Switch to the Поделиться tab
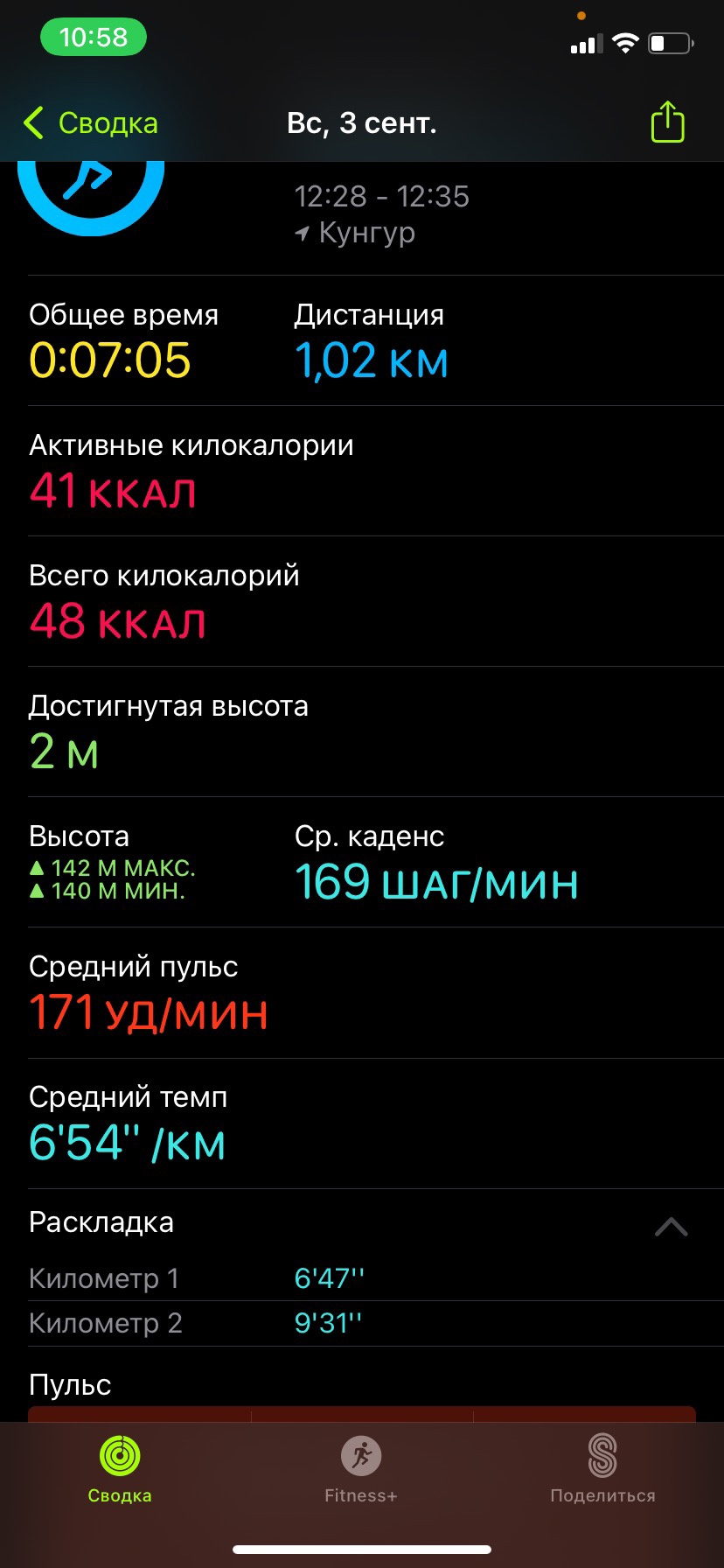This screenshot has height=1568, width=724. click(602, 1469)
